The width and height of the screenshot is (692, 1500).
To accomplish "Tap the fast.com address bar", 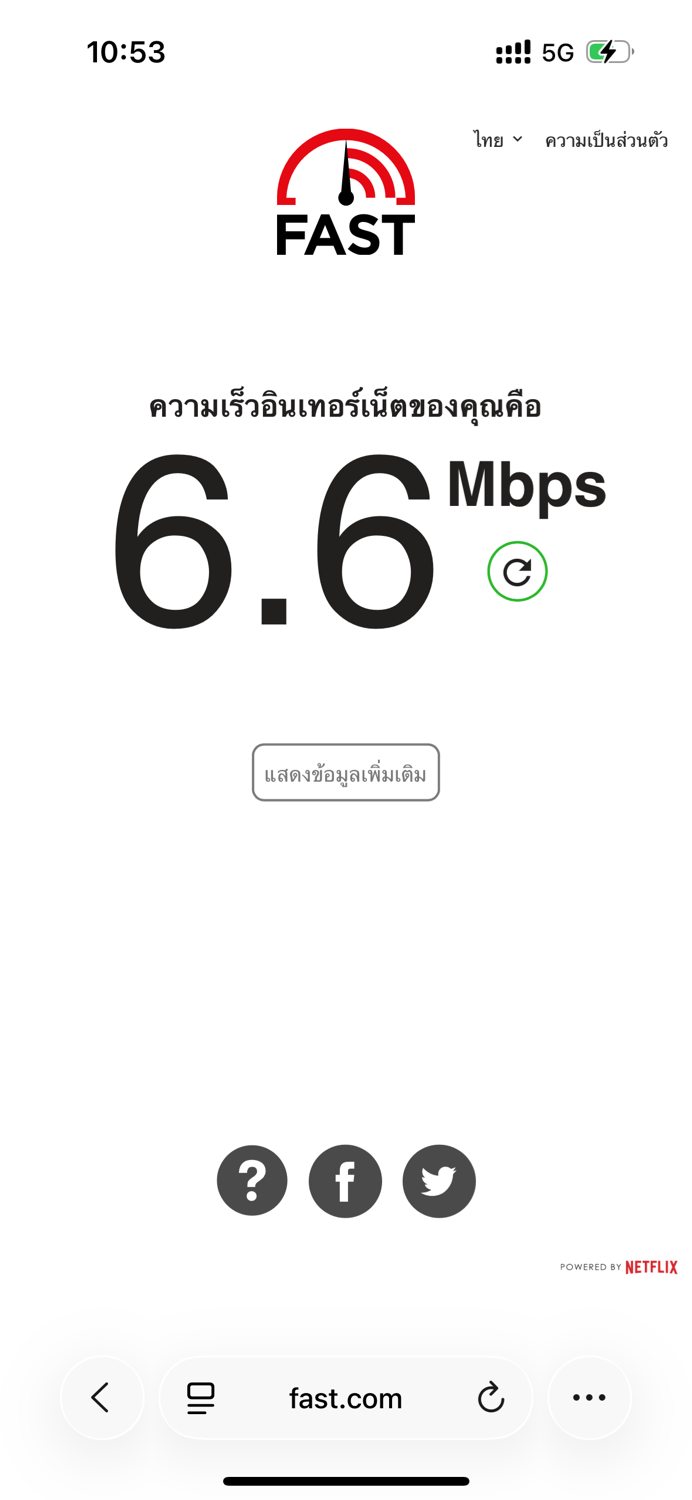I will click(x=345, y=1398).
